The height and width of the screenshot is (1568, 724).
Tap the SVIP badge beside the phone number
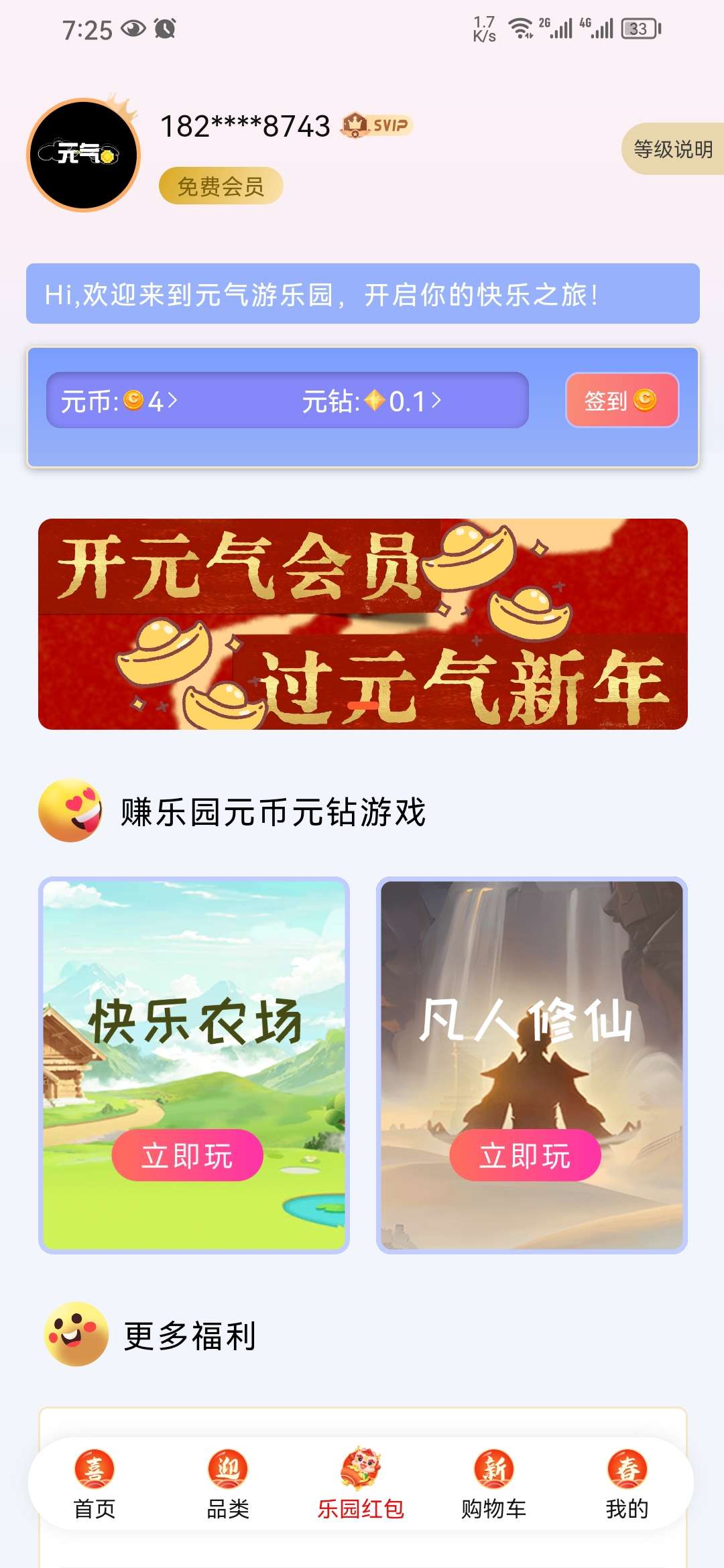377,125
